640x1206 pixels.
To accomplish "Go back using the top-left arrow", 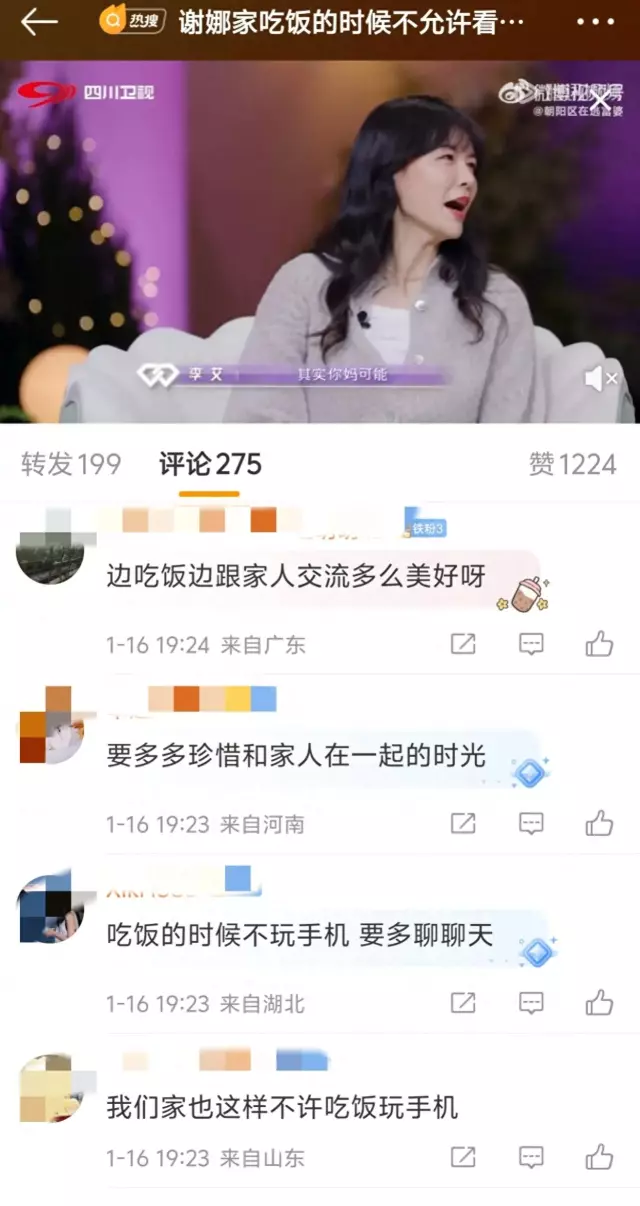I will 39,22.
